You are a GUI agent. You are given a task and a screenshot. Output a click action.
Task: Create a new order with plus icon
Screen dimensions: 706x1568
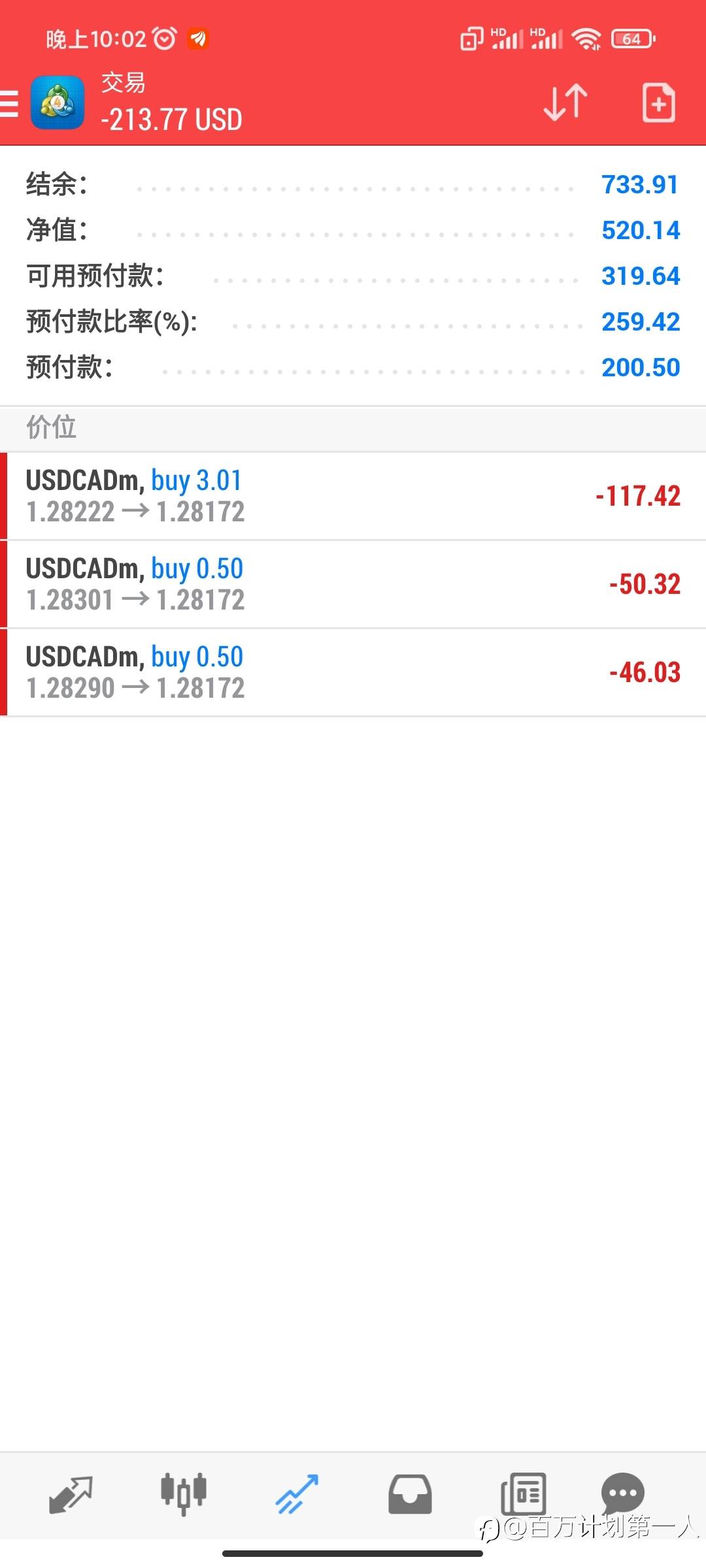pyautogui.click(x=658, y=103)
